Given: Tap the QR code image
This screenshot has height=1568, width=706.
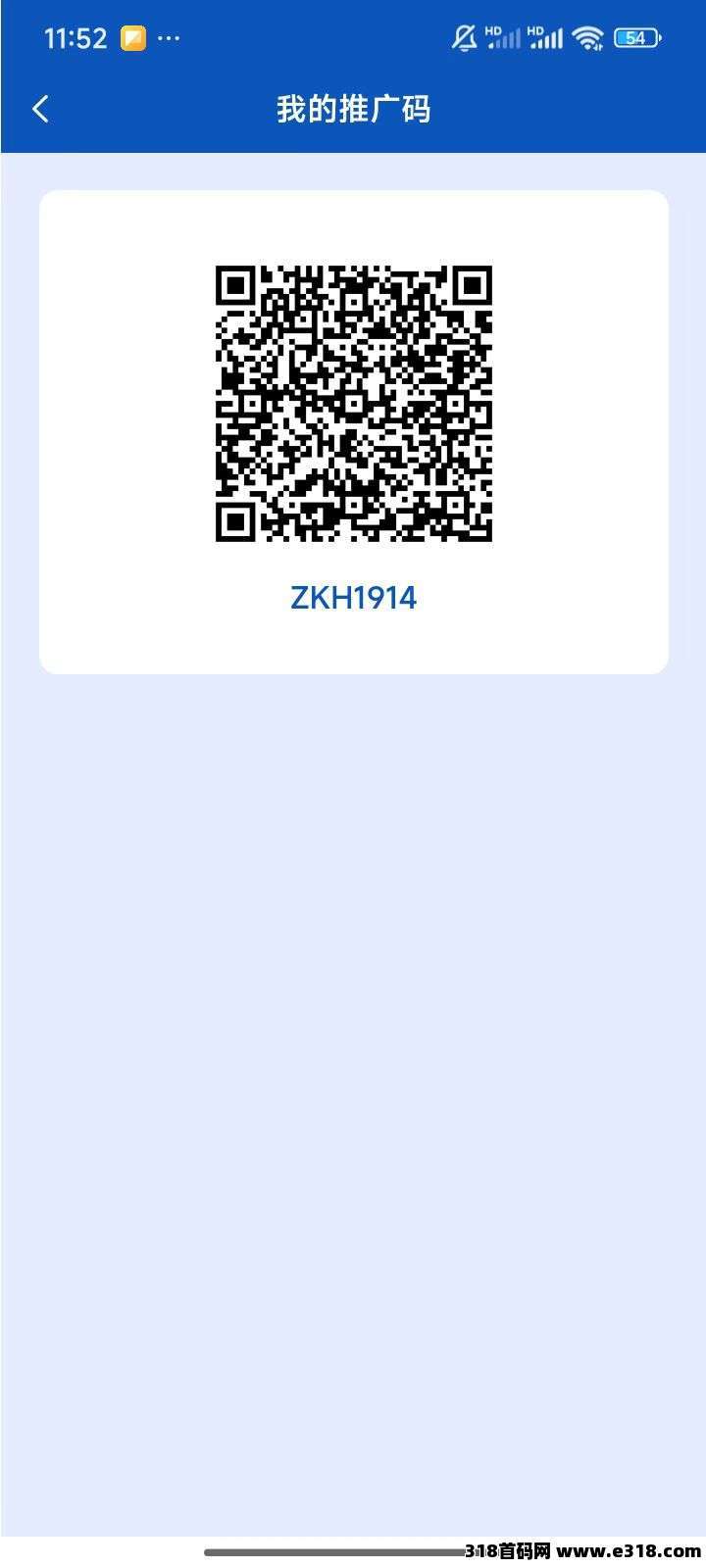Looking at the screenshot, I should pyautogui.click(x=353, y=402).
